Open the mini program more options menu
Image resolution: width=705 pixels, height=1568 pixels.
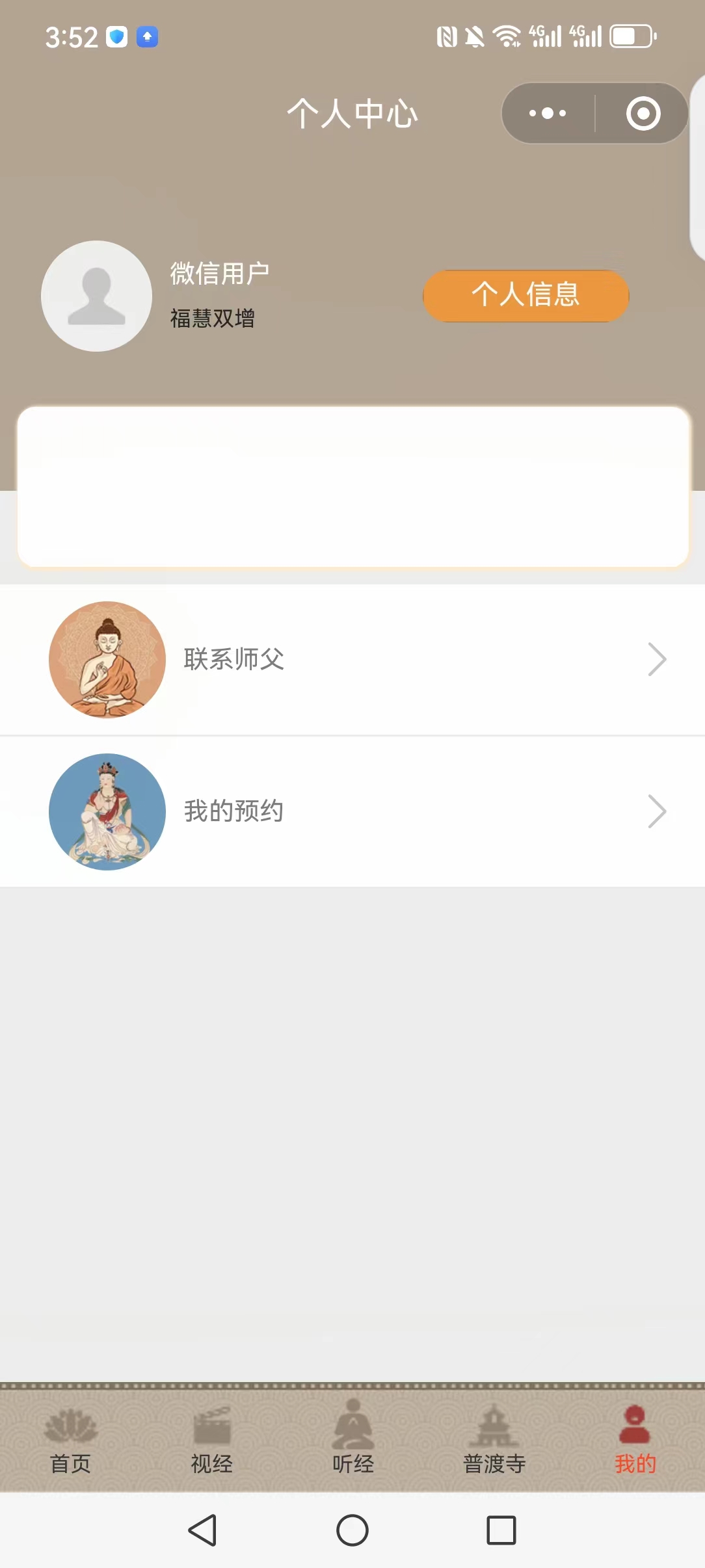(548, 113)
